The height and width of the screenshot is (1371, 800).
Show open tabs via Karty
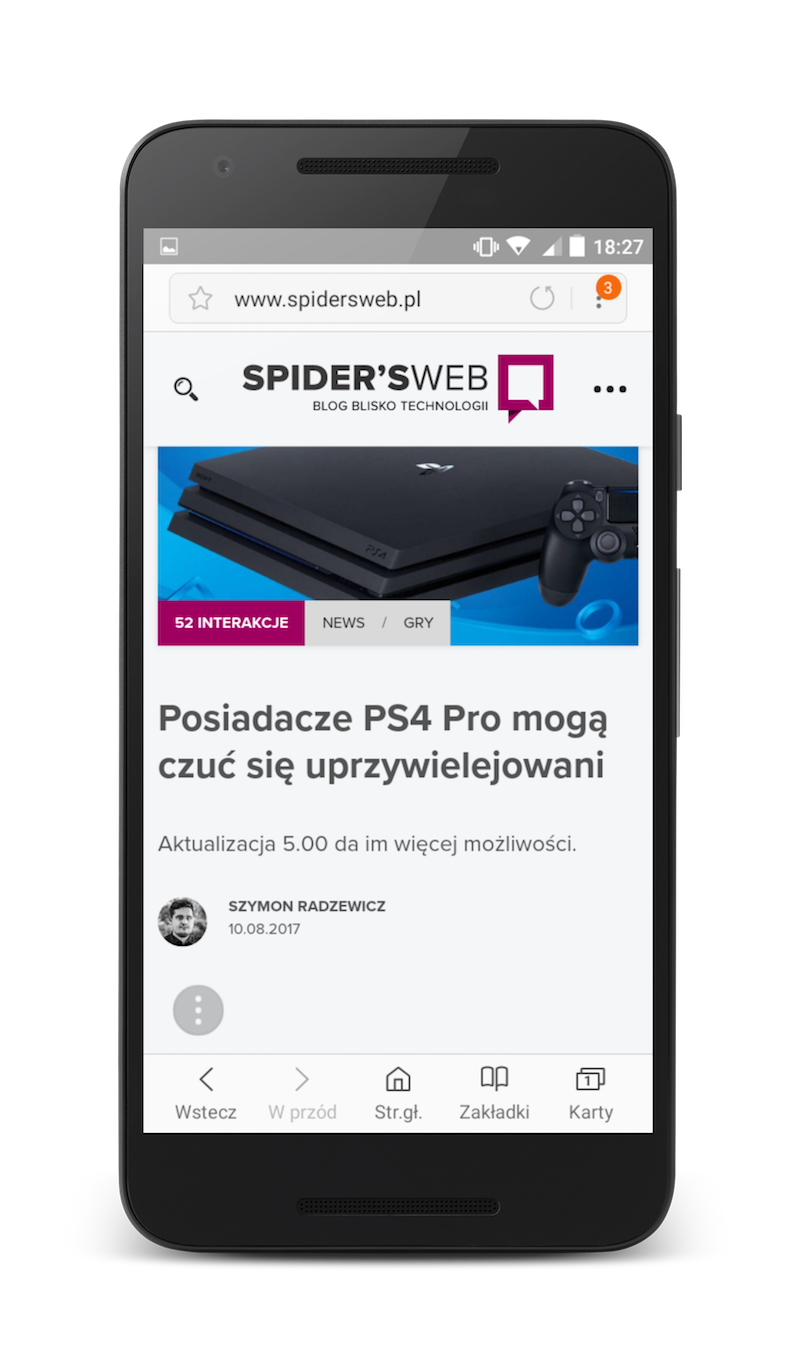[x=590, y=1093]
